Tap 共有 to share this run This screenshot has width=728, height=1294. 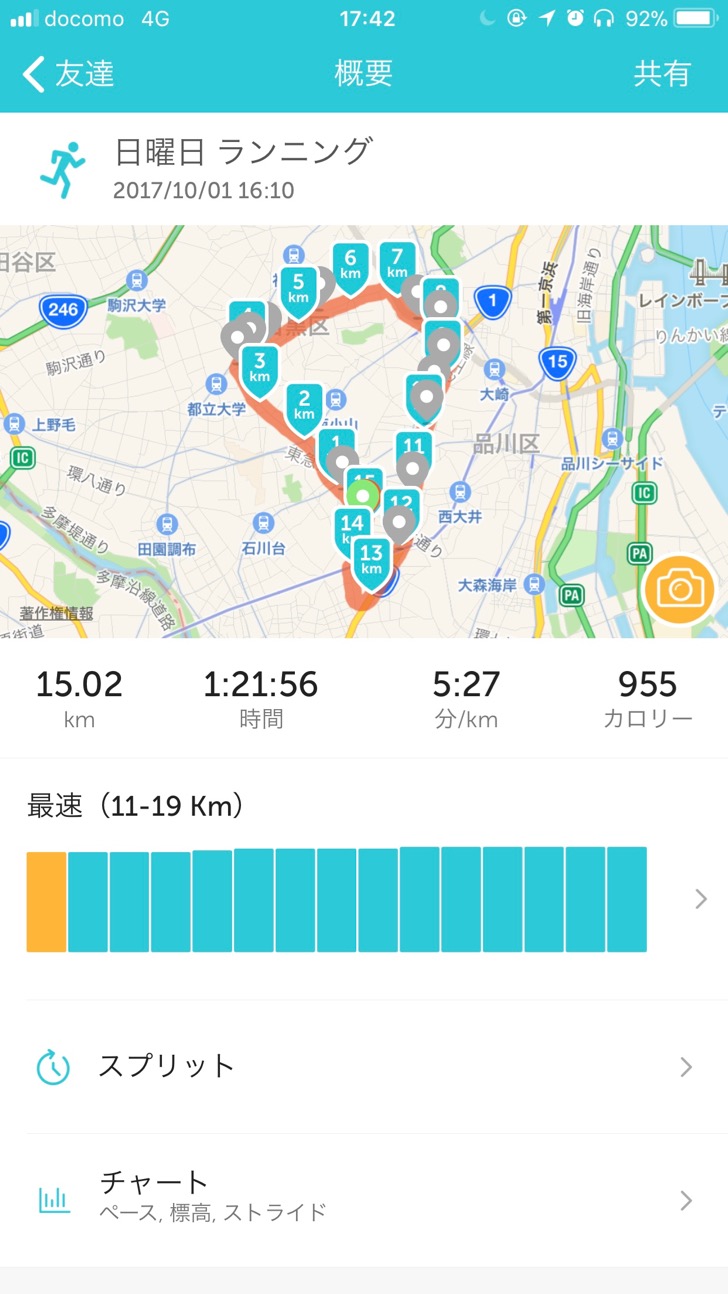[662, 74]
